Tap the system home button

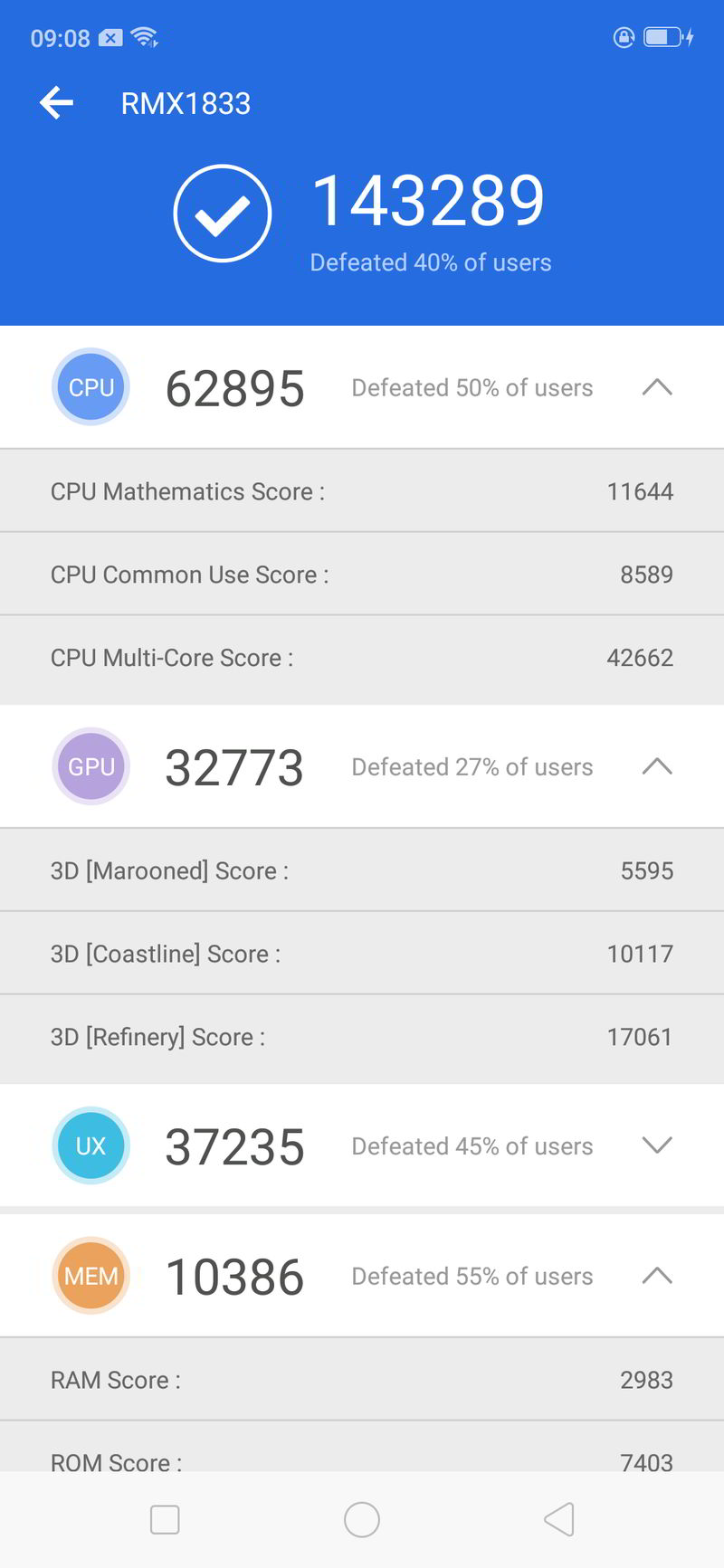tap(362, 1519)
